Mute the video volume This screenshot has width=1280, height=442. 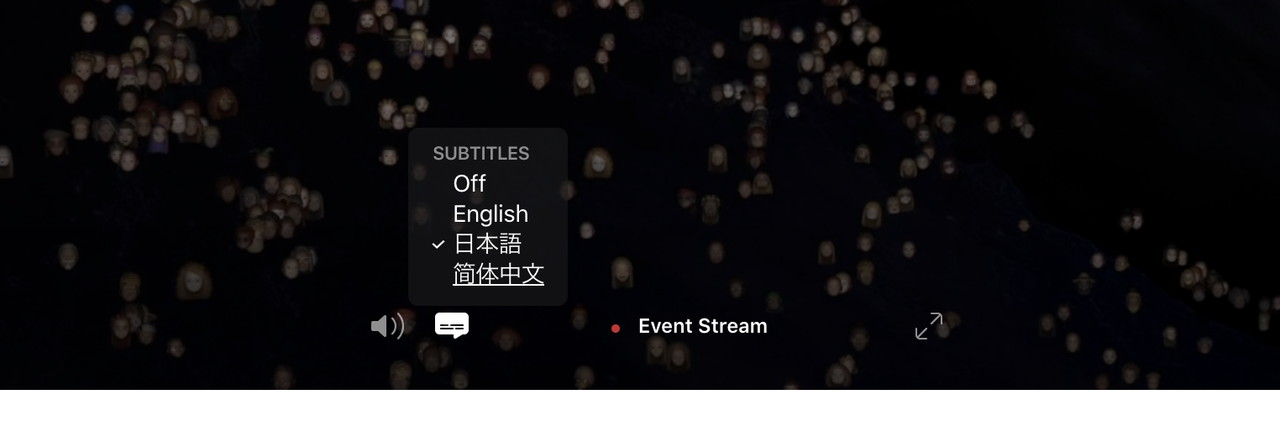[387, 326]
